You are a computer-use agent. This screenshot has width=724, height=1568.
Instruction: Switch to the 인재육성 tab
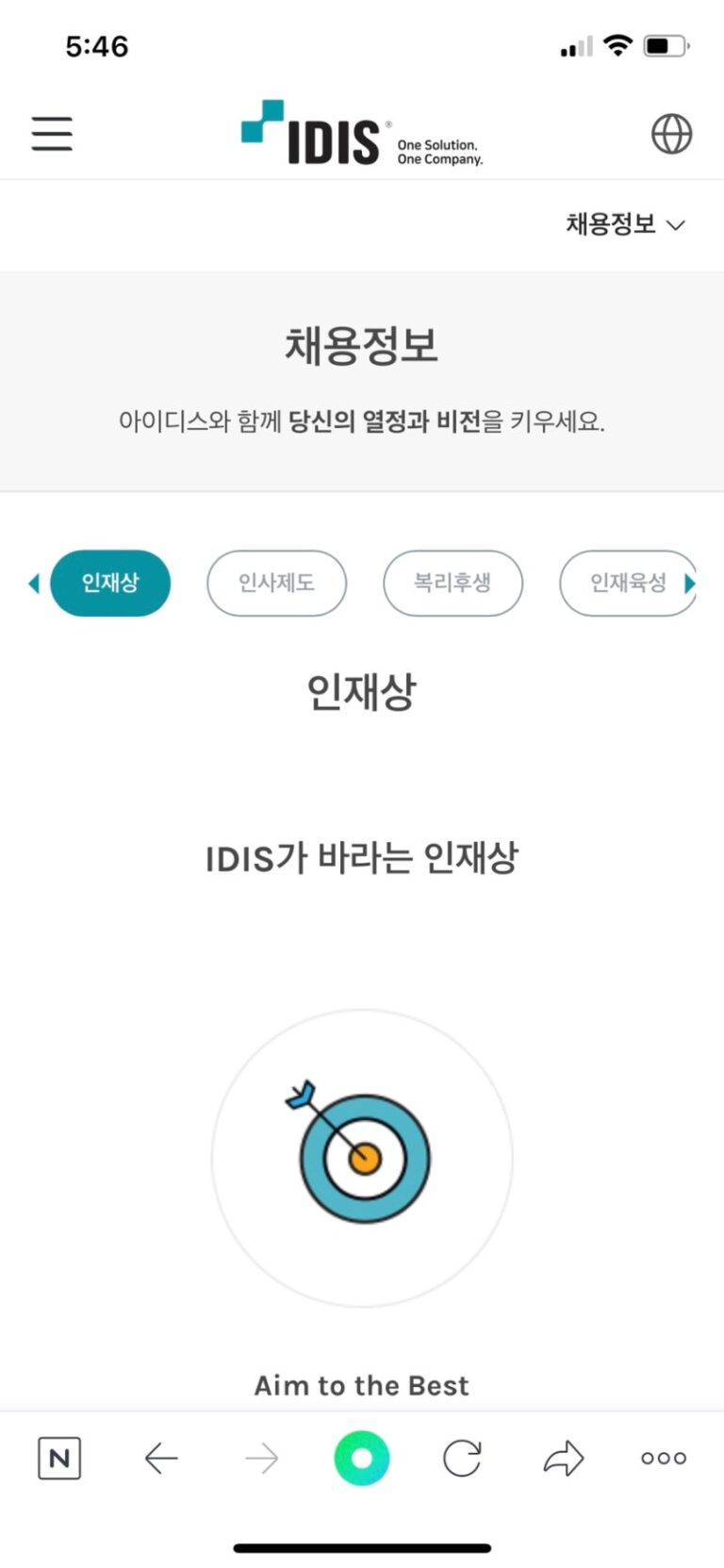point(626,583)
